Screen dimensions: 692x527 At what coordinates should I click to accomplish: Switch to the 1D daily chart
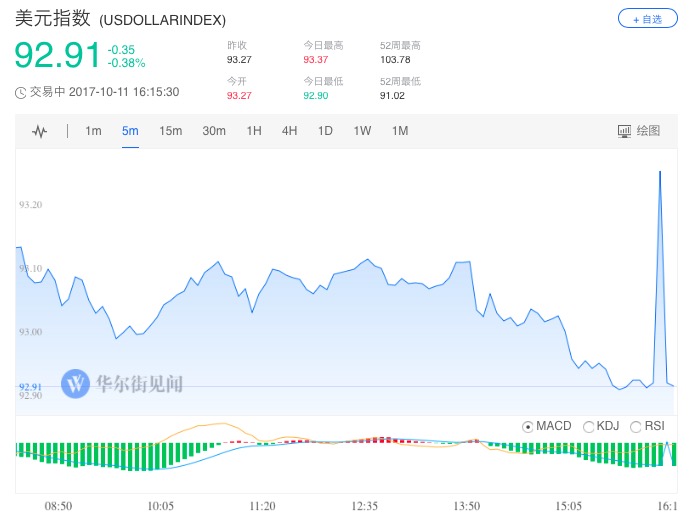(x=325, y=131)
